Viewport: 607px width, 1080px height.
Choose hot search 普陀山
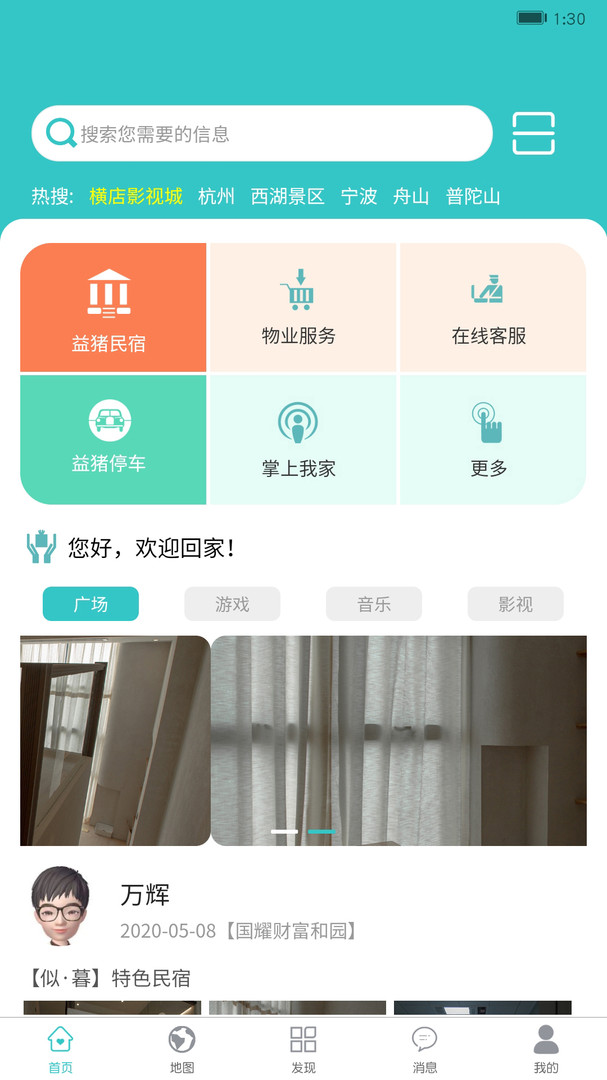pyautogui.click(x=473, y=196)
